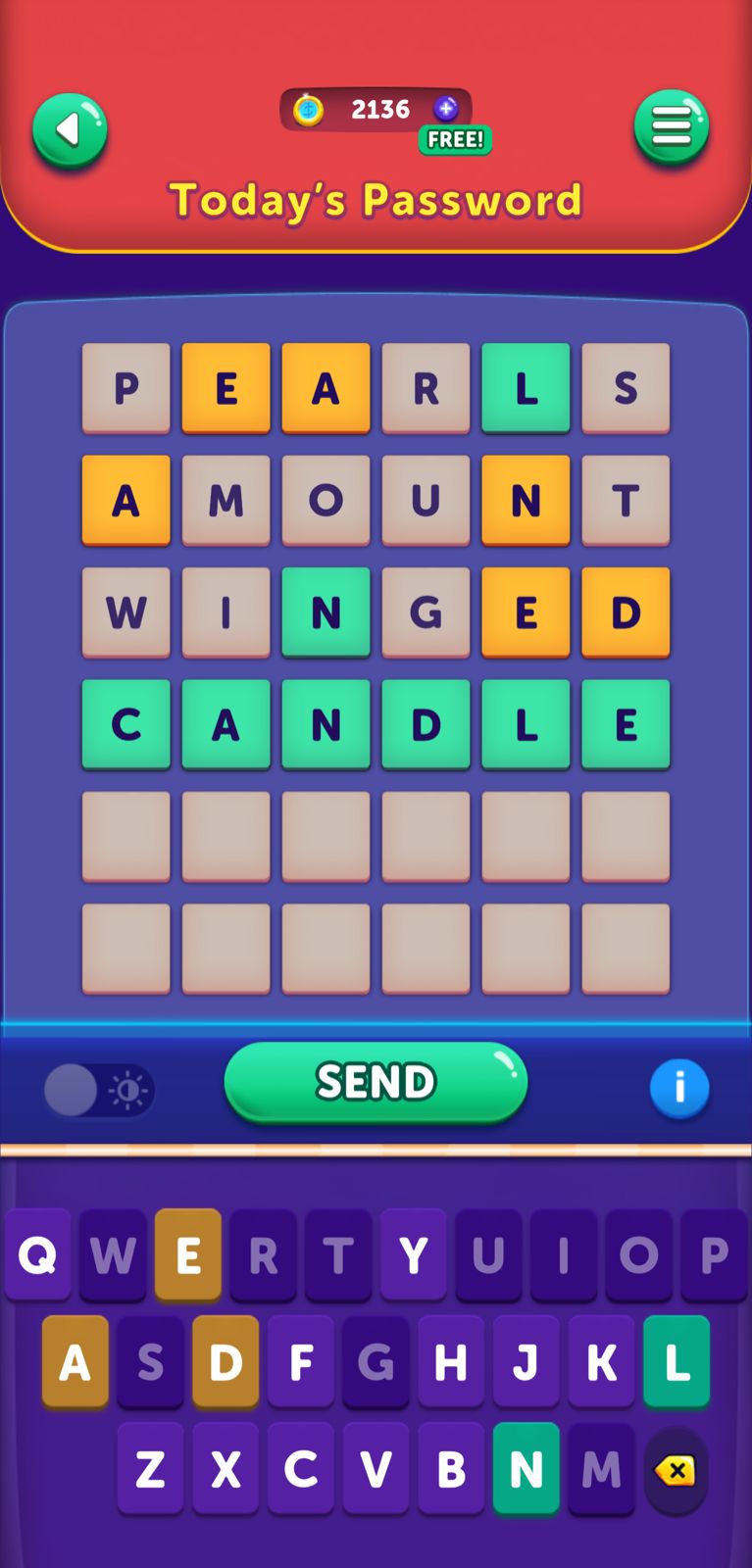Hit the K key

click(601, 1362)
